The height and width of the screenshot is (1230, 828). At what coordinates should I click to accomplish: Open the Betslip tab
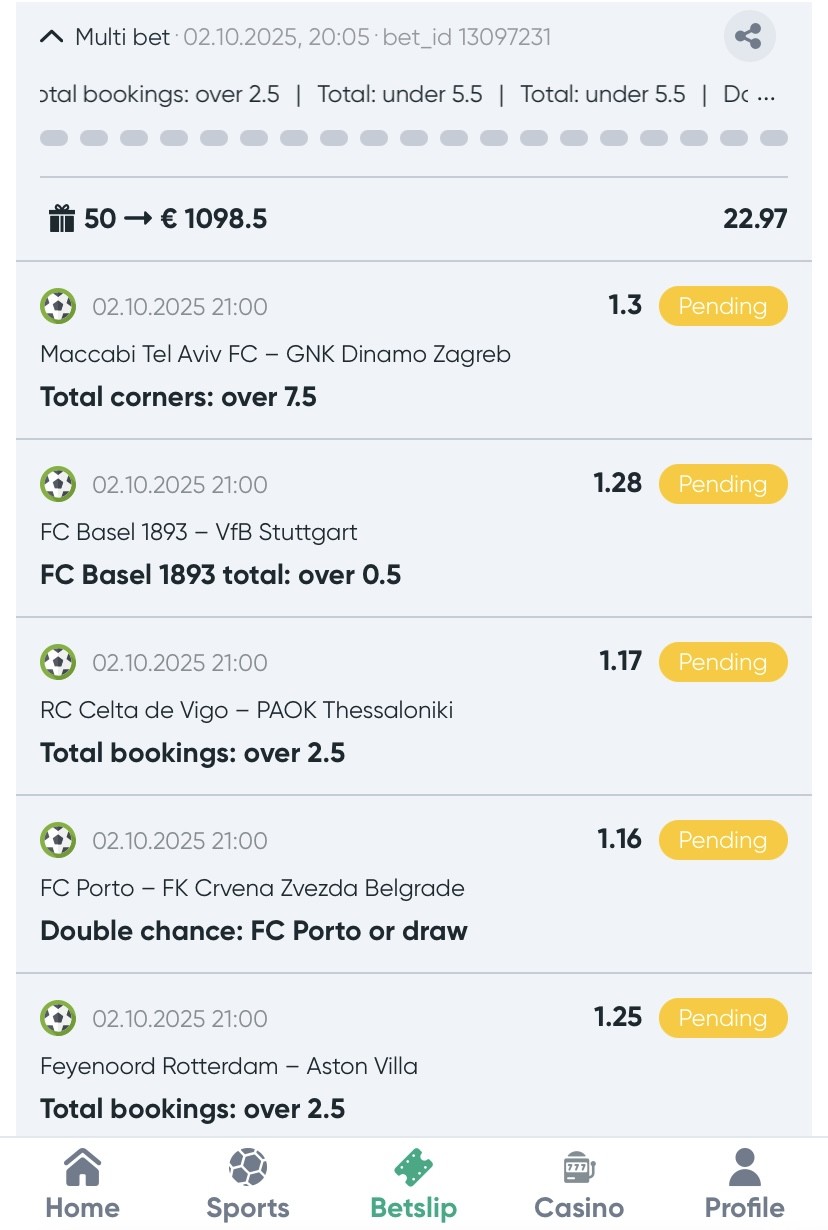coord(413,1185)
